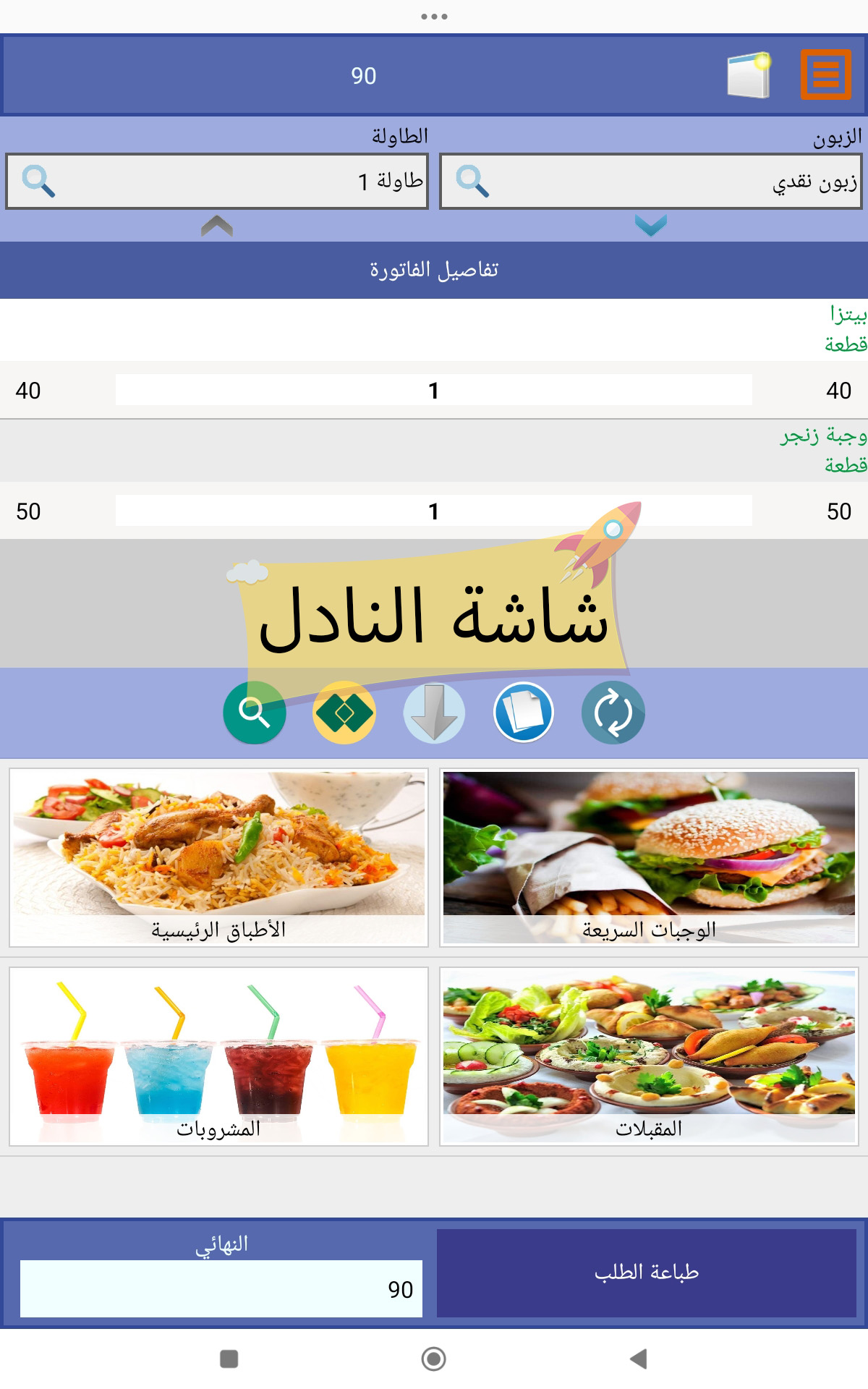The image size is (868, 1389).
Task: Open المشروبات drinks category
Action: (218, 1056)
